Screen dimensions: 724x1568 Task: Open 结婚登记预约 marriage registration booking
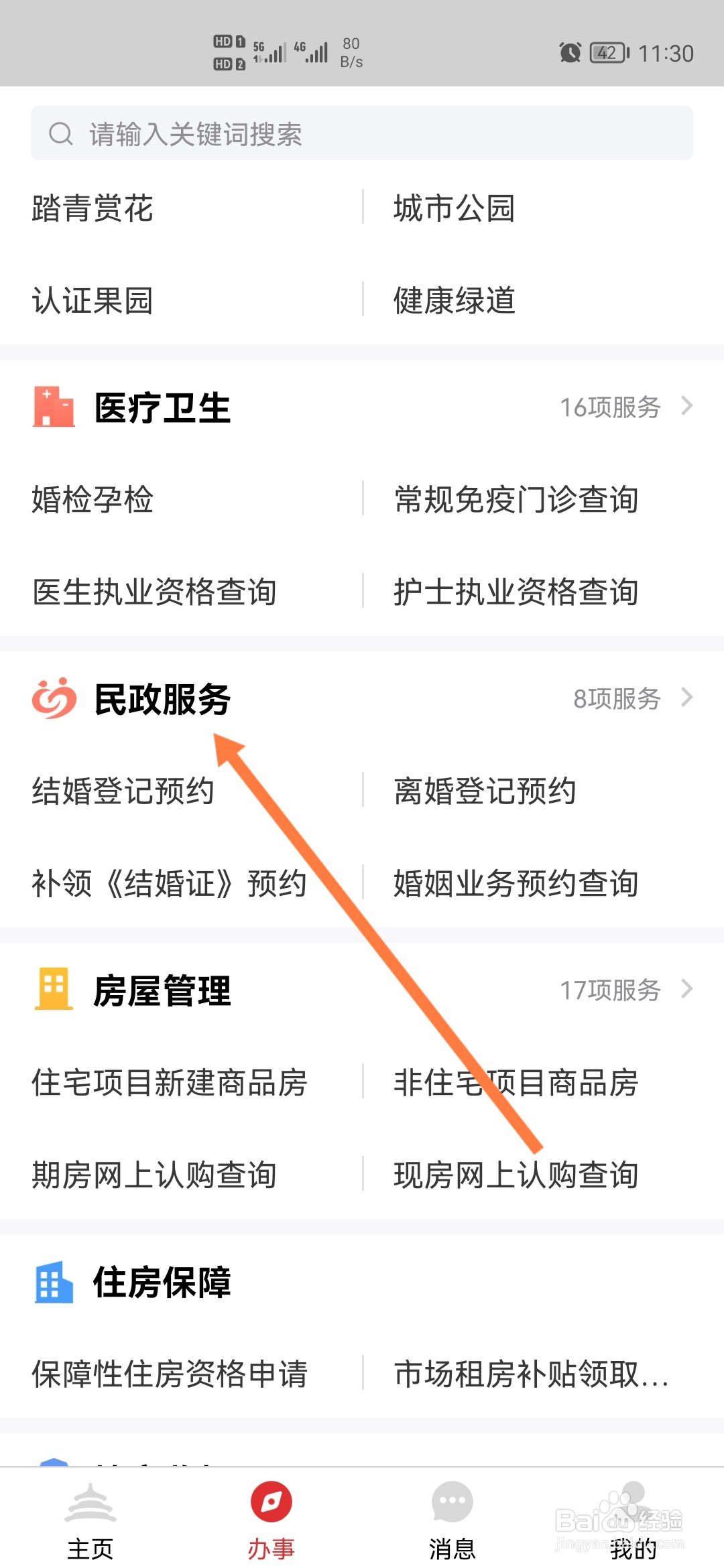point(123,792)
